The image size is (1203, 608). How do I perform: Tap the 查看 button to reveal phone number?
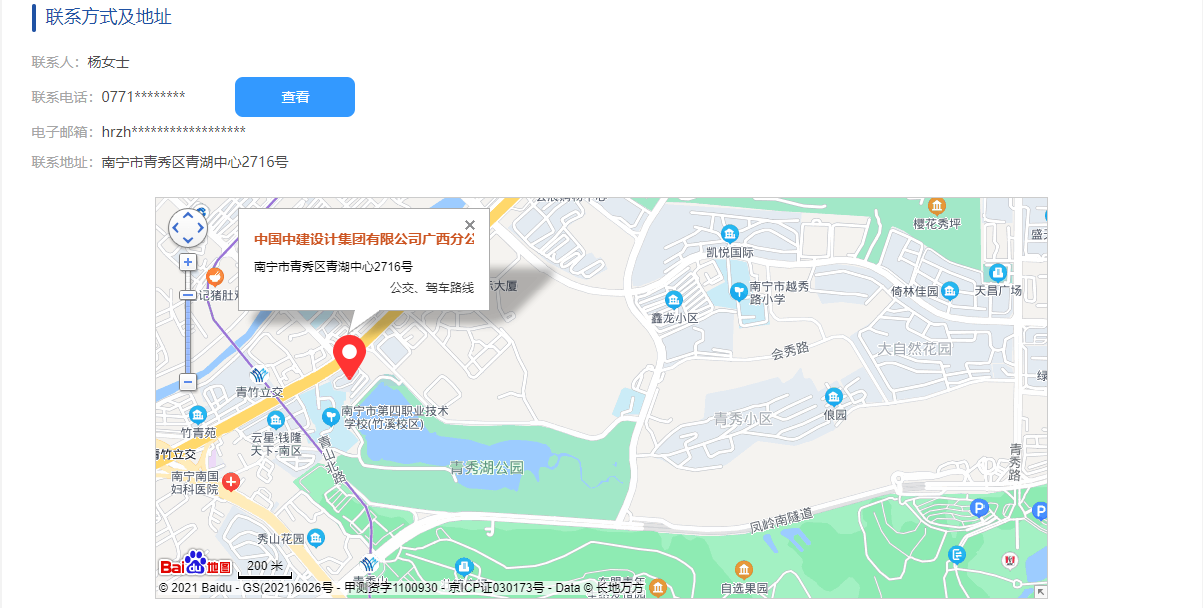(294, 97)
